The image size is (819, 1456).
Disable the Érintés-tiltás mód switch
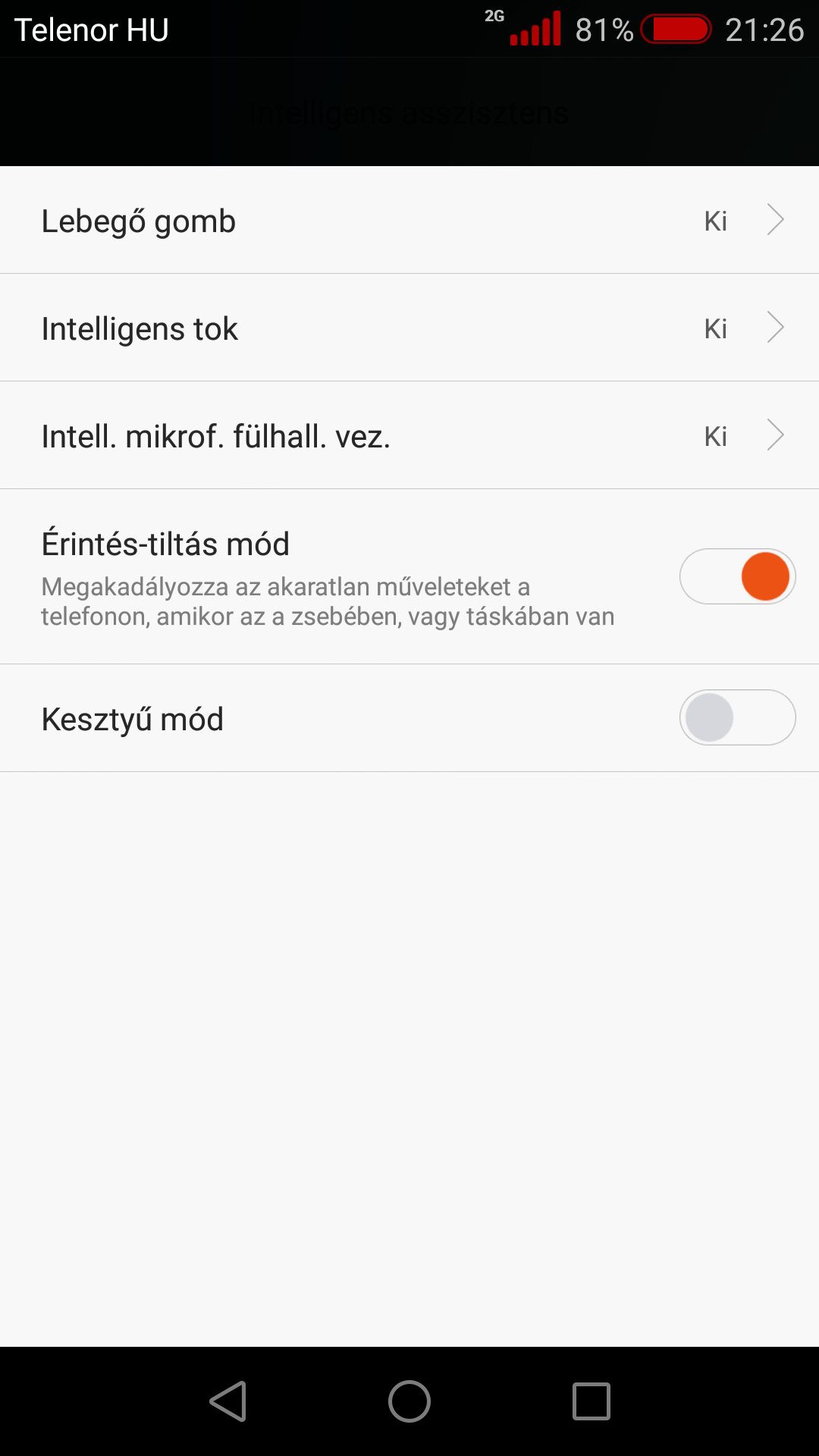tap(737, 576)
